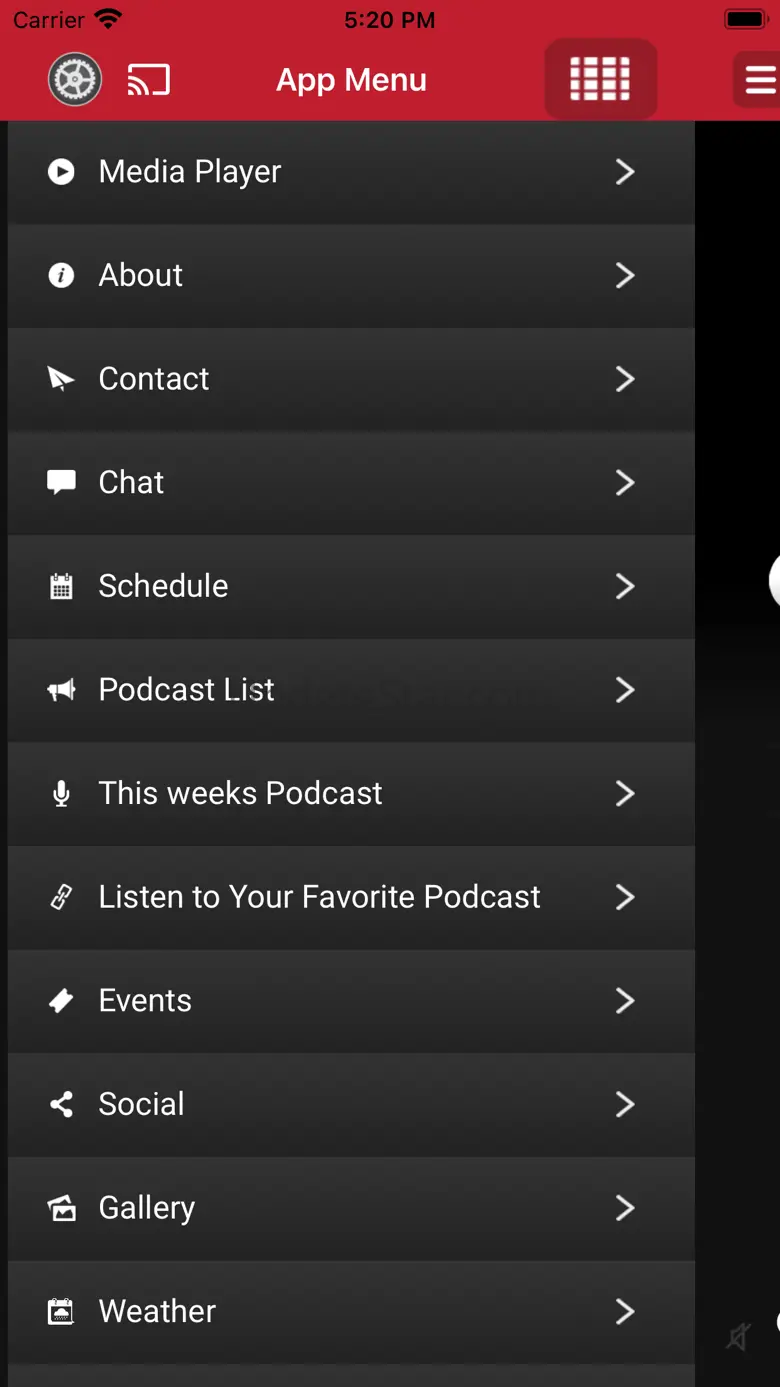Screen dimensions: 780x1387
Task: Enter the Chat room
Action: point(350,483)
